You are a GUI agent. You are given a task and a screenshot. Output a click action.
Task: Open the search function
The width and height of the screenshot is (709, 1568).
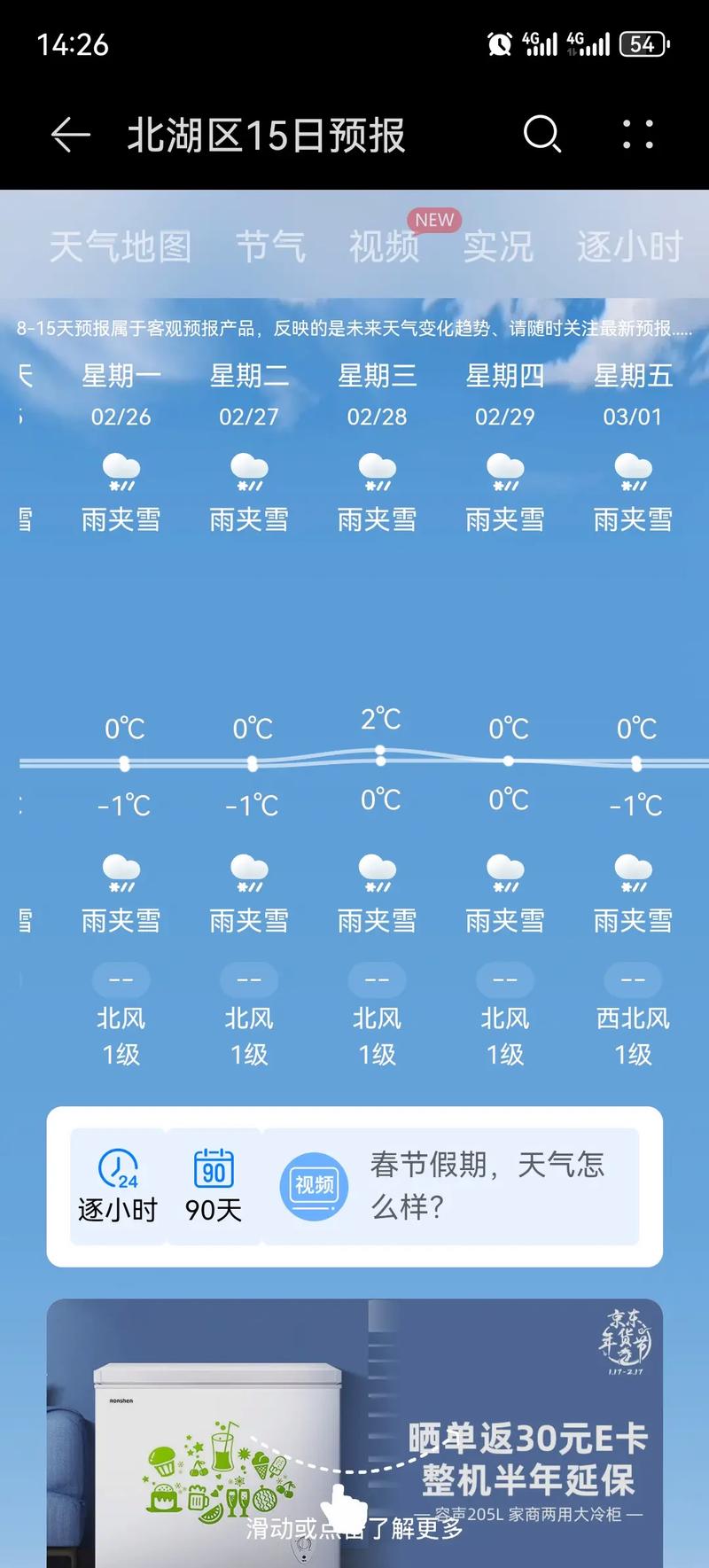pos(541,135)
